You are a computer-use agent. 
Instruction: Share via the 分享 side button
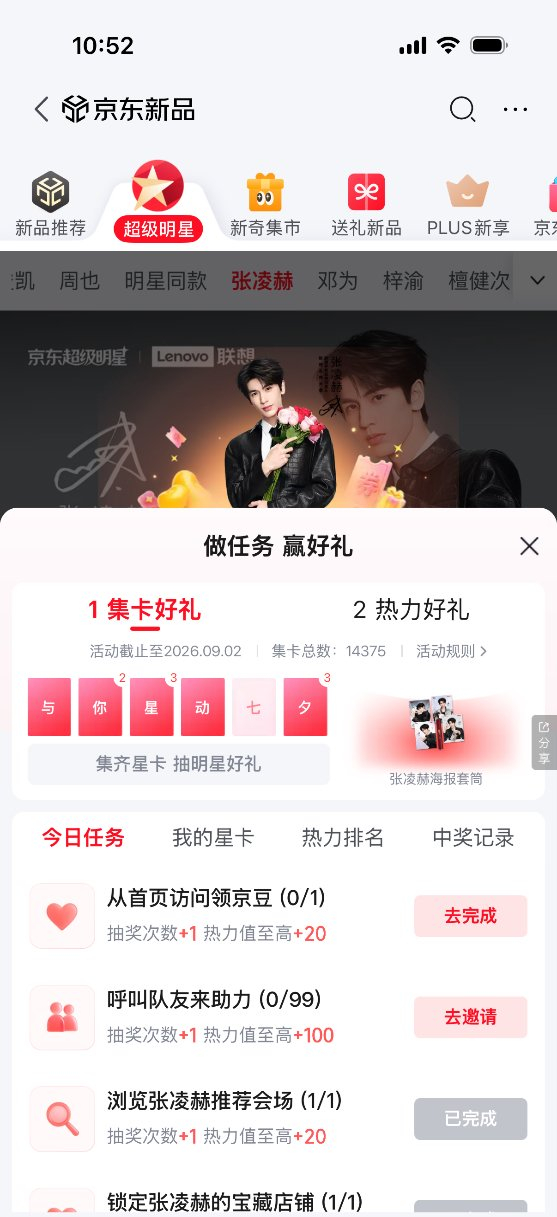point(544,743)
